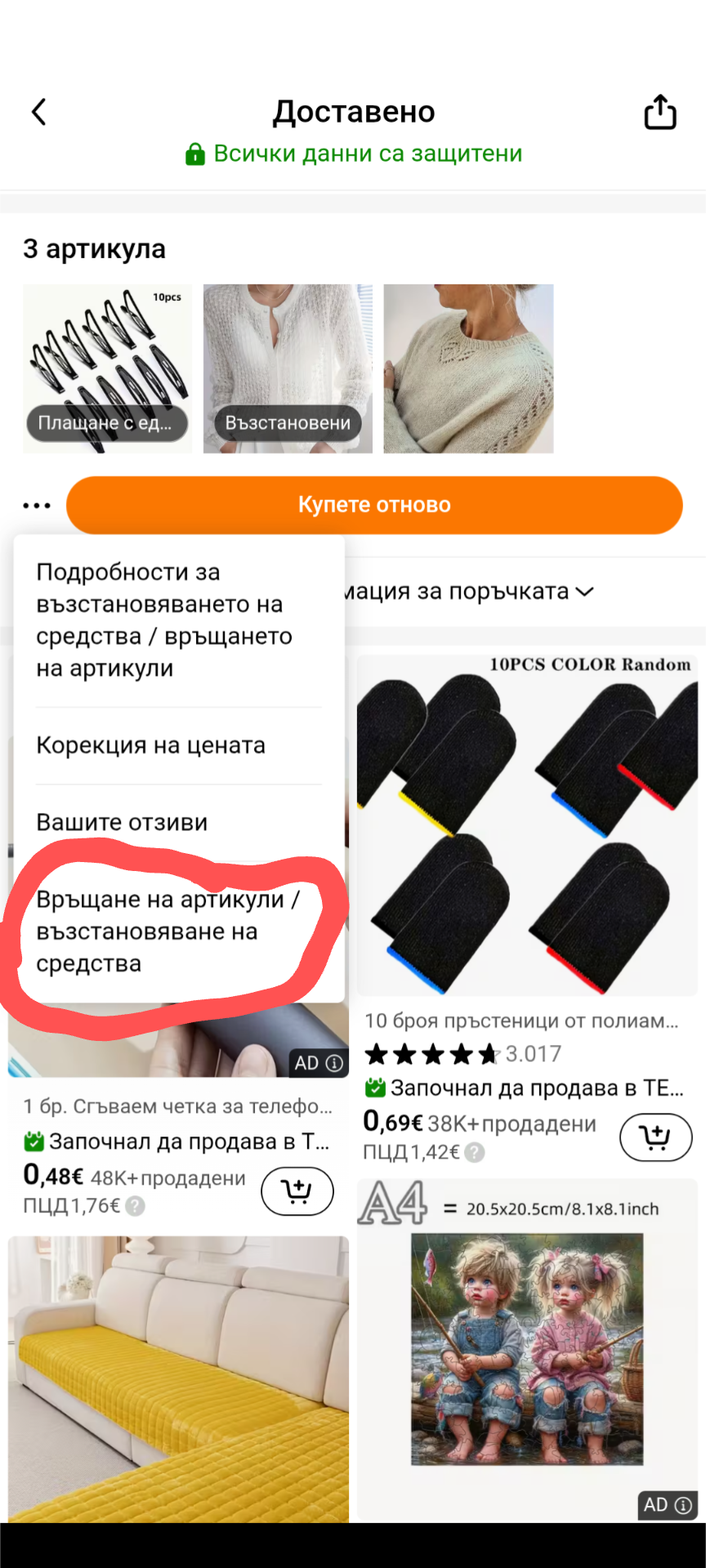This screenshot has width=706, height=1568.
Task: Tap the info icon next to ПЦД 1,76€
Action: point(136,1206)
